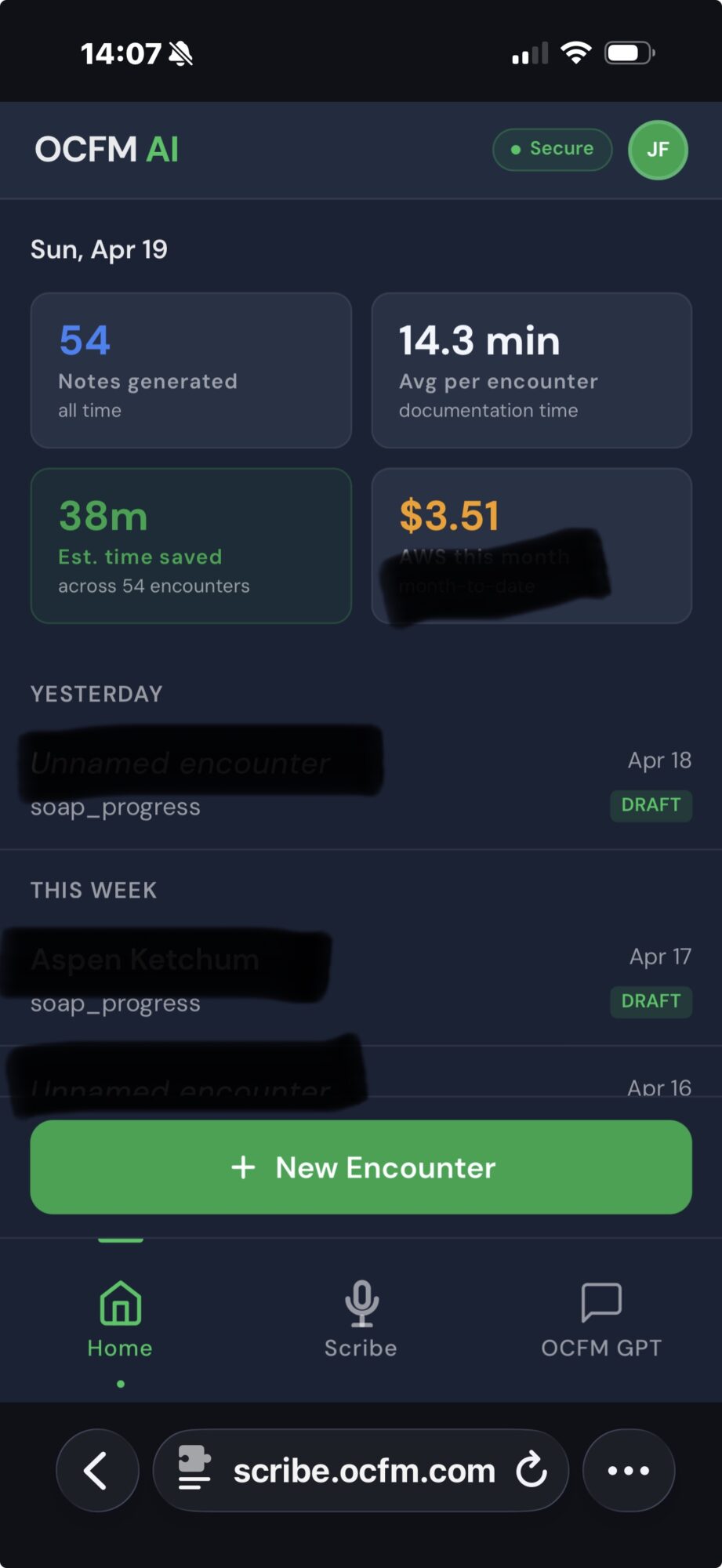Open the Apr 17 draft encounter

pyautogui.click(x=361, y=980)
